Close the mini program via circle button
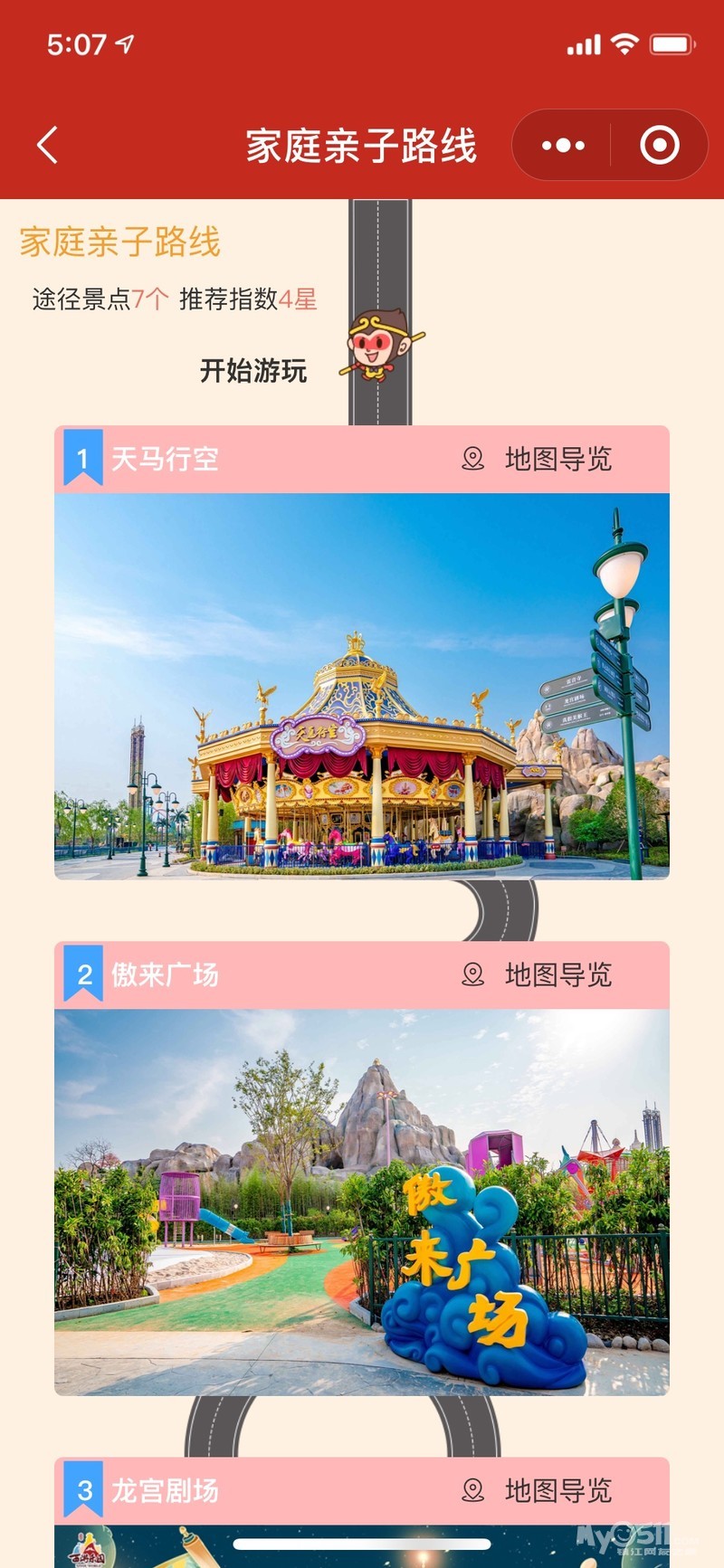 pos(659,145)
